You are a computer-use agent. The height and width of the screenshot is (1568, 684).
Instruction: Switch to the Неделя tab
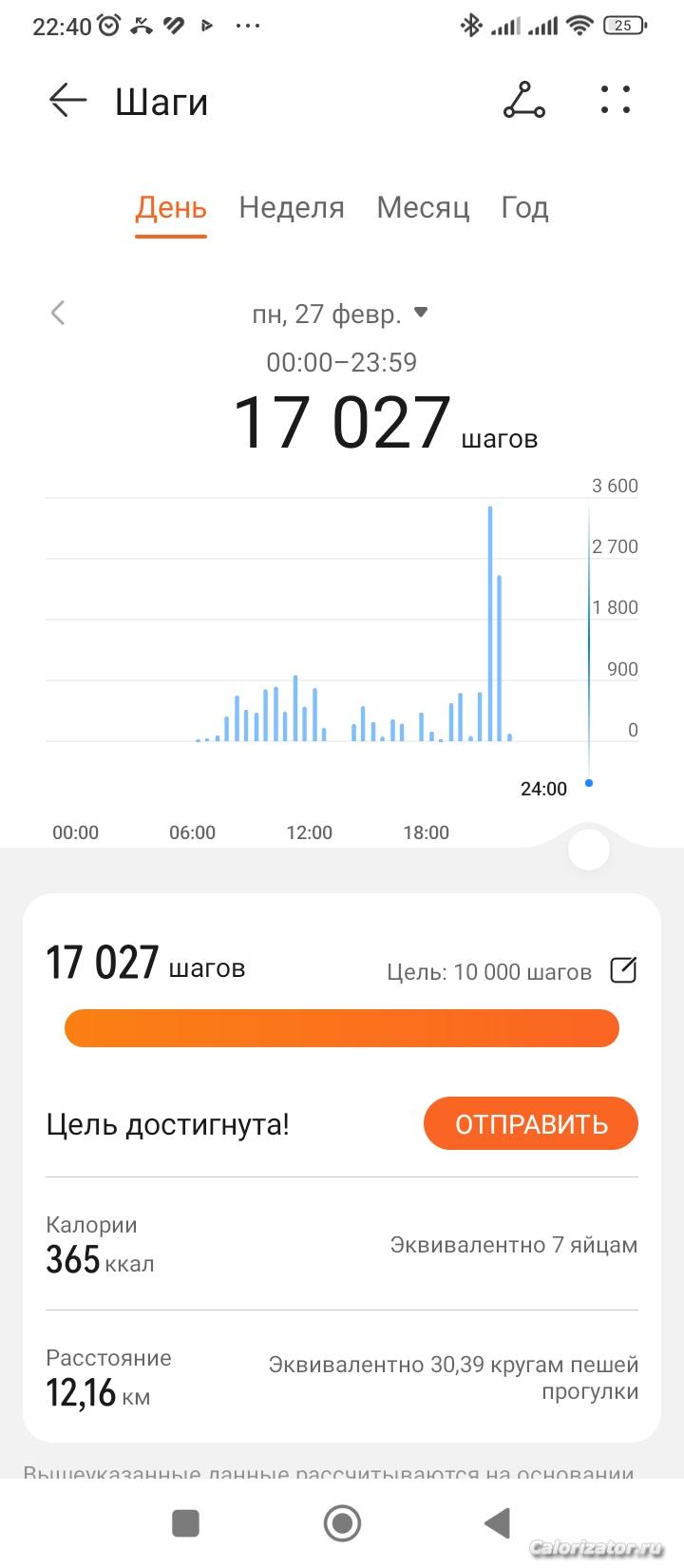[x=291, y=207]
